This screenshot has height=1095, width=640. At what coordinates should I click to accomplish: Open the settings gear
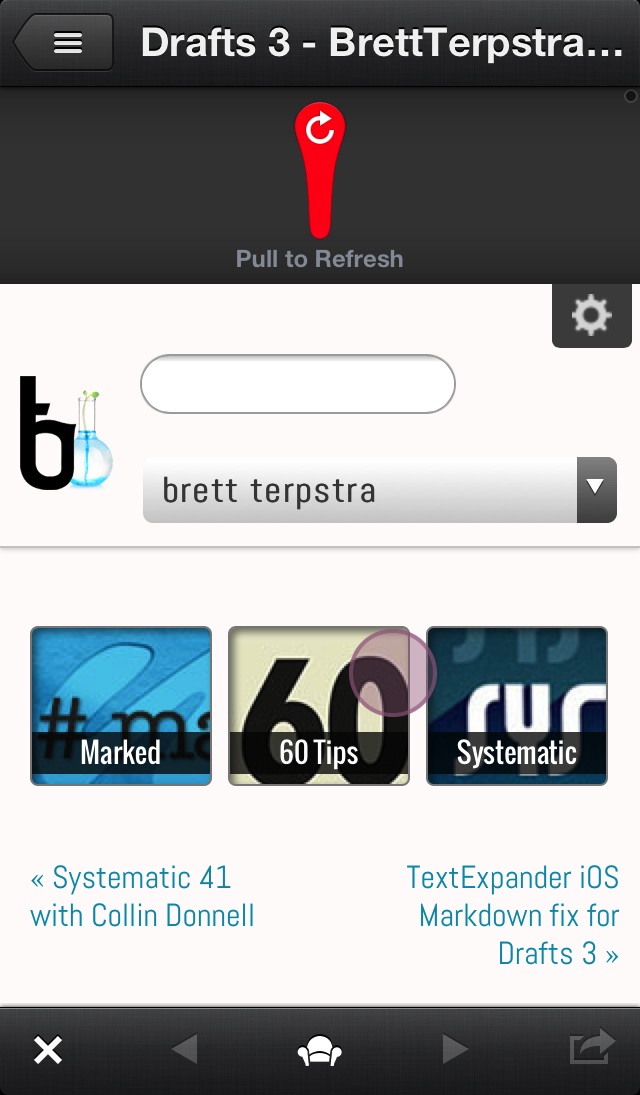tap(591, 316)
